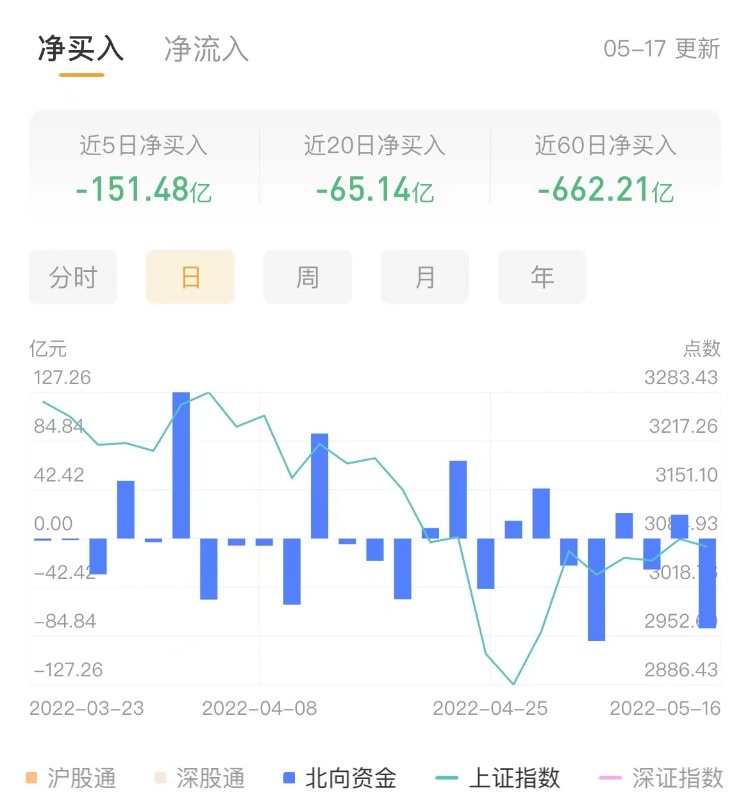Toggle the 深股通 series in legend

198,778
